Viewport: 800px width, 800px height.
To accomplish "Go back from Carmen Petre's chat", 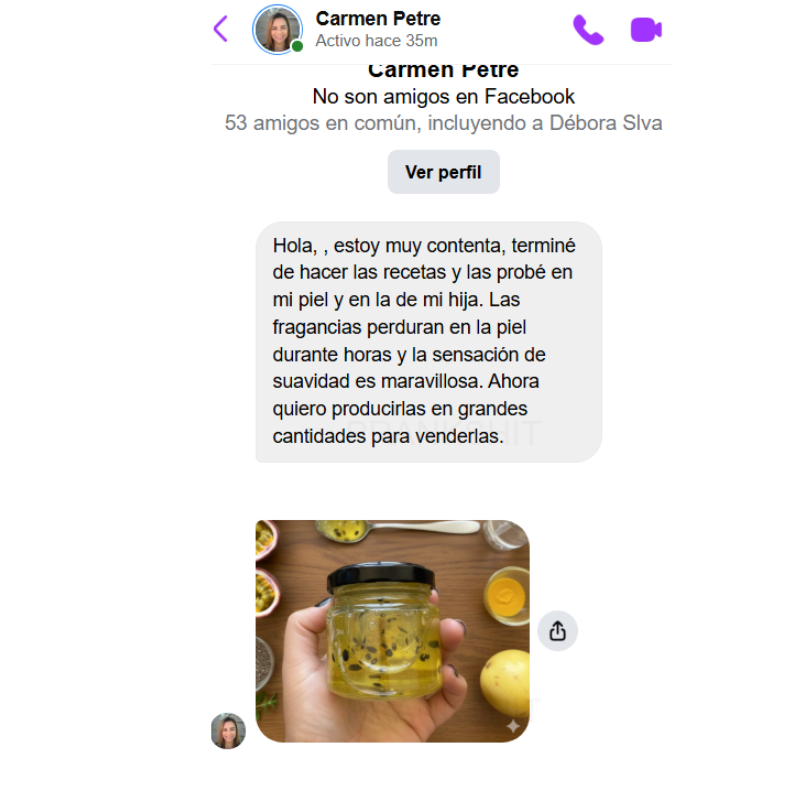I will pyautogui.click(x=221, y=29).
